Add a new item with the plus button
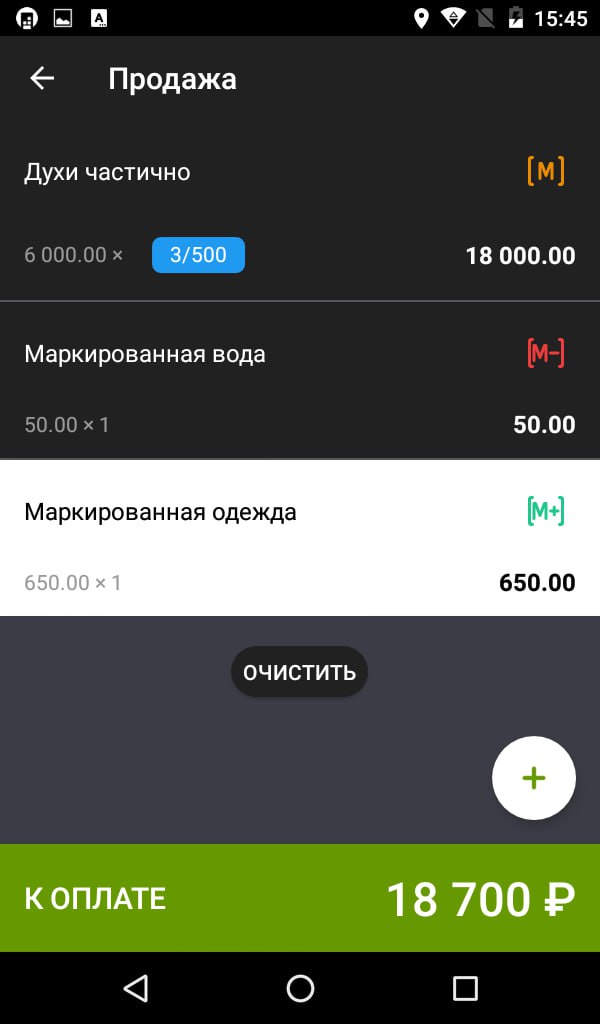 coord(534,778)
